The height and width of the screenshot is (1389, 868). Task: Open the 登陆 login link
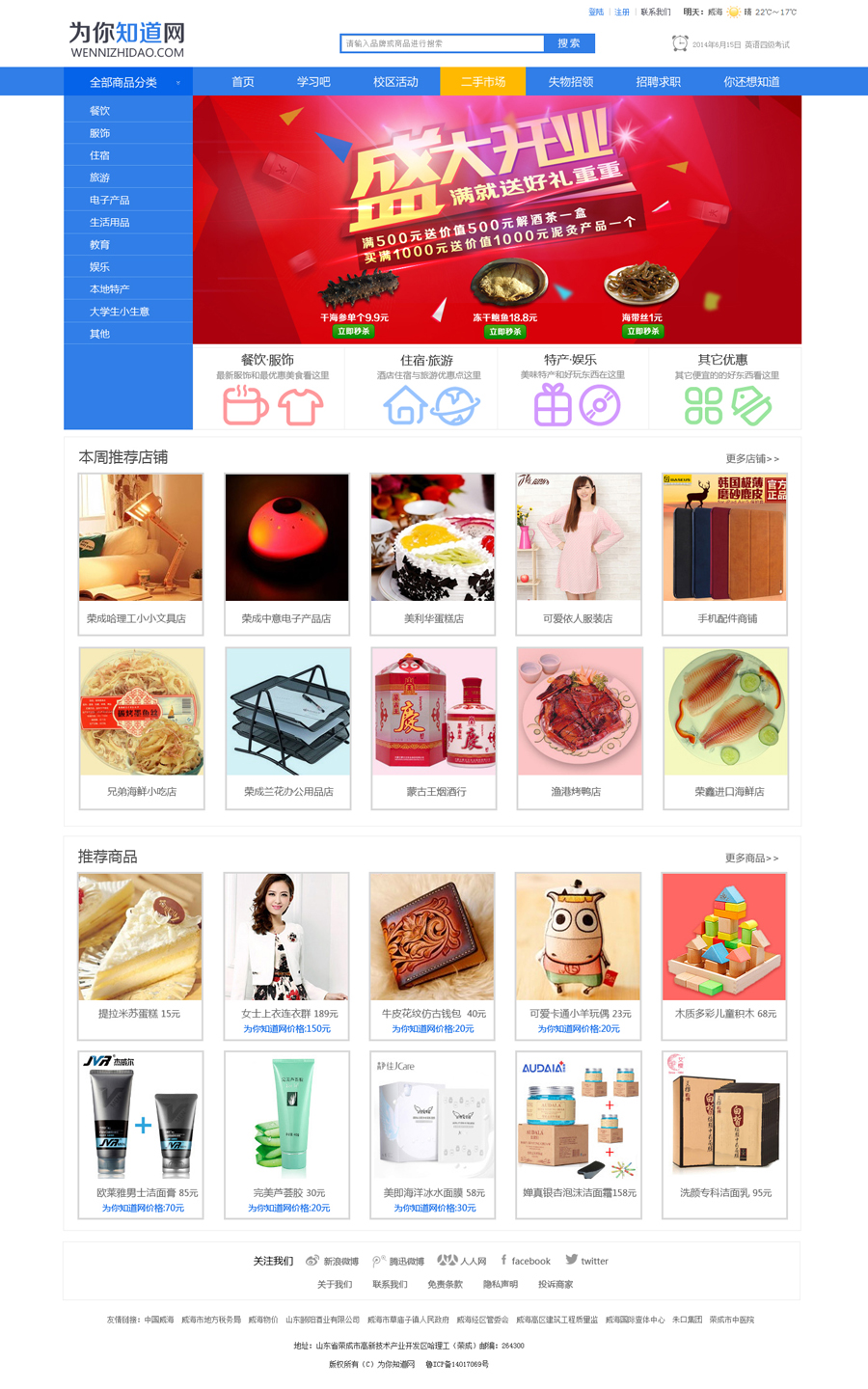[596, 13]
